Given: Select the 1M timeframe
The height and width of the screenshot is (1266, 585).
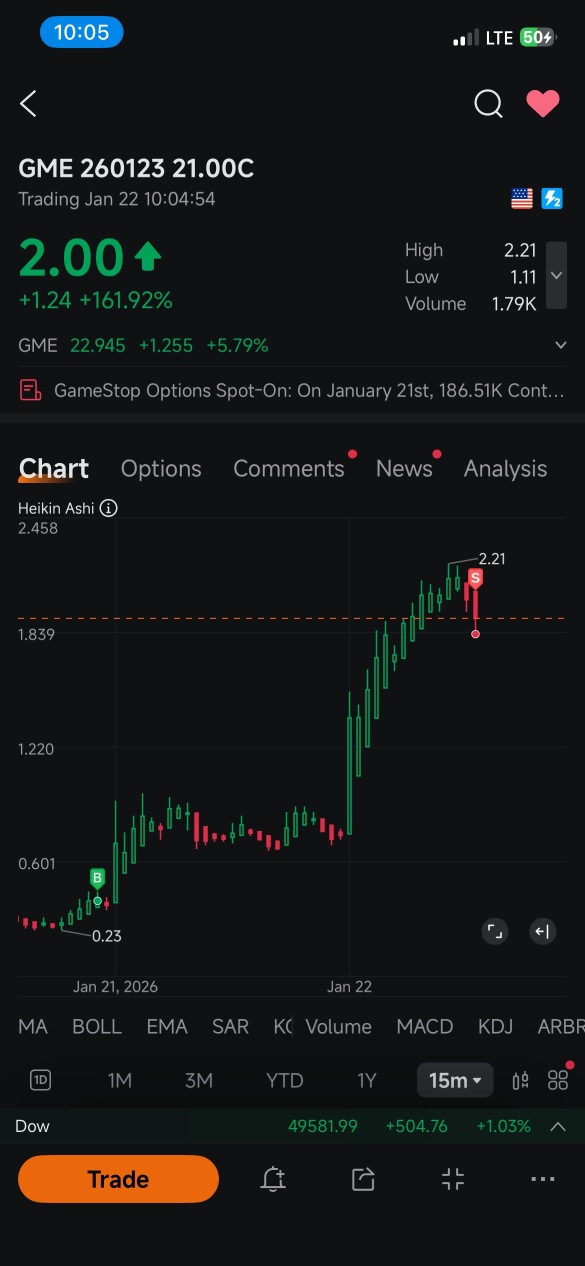Looking at the screenshot, I should click(120, 1080).
